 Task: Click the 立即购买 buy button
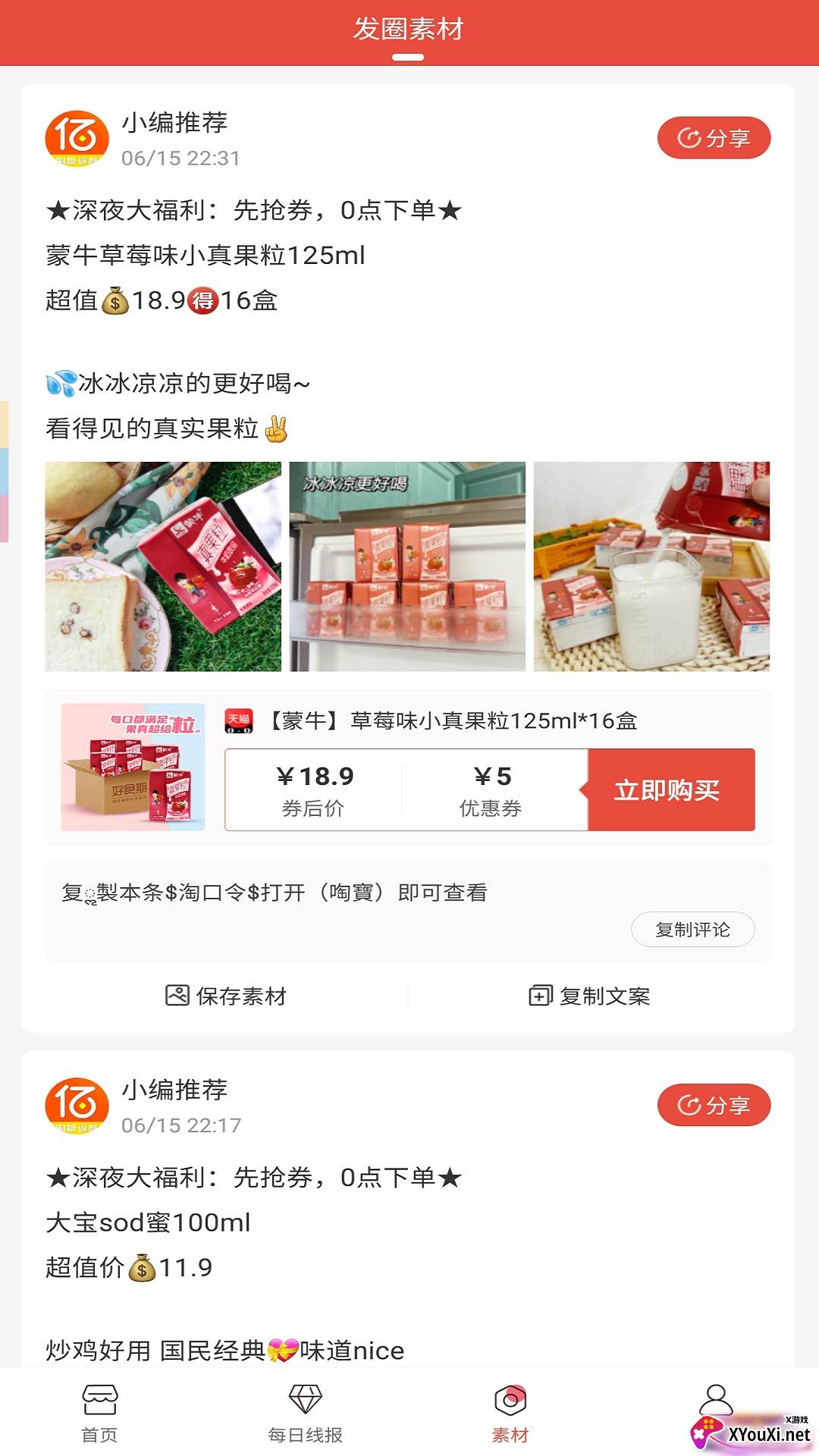(x=667, y=789)
